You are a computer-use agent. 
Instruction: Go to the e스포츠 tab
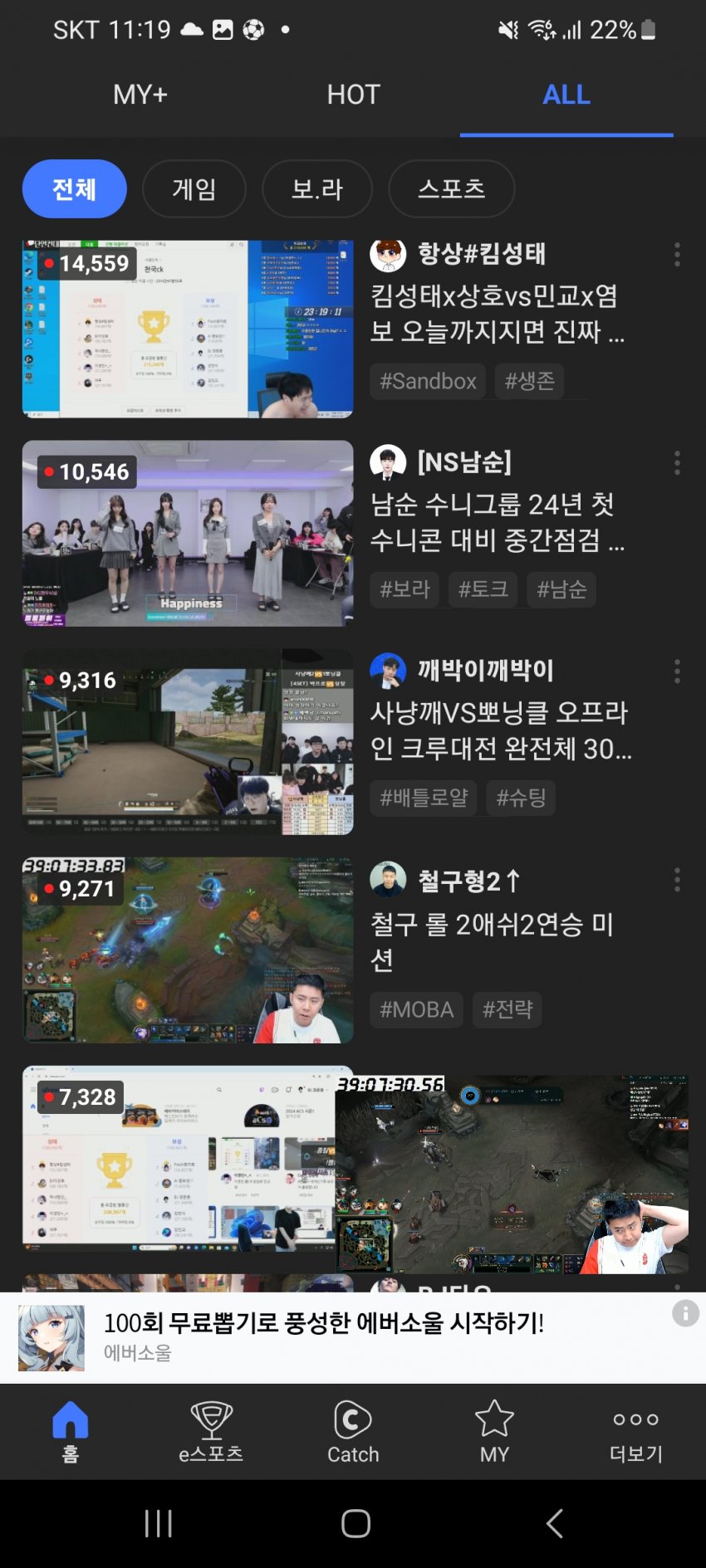(x=211, y=1431)
